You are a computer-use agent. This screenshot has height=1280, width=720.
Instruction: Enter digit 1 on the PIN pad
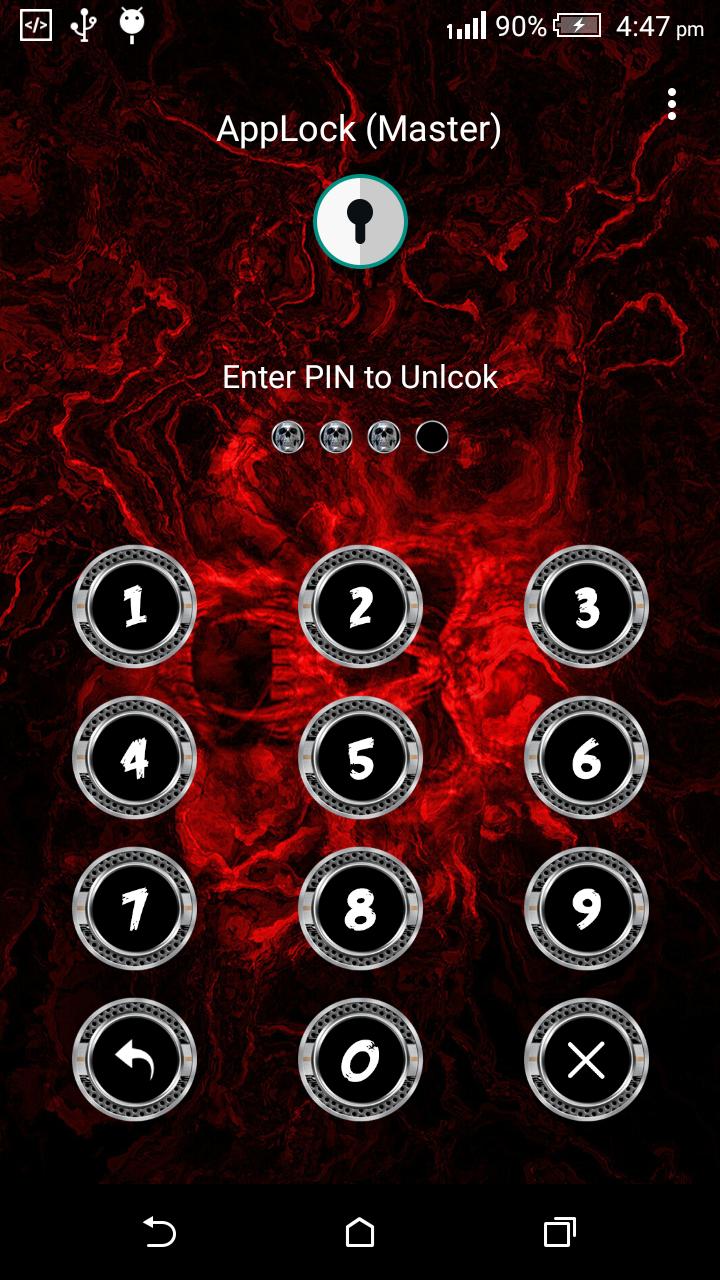pyautogui.click(x=135, y=607)
